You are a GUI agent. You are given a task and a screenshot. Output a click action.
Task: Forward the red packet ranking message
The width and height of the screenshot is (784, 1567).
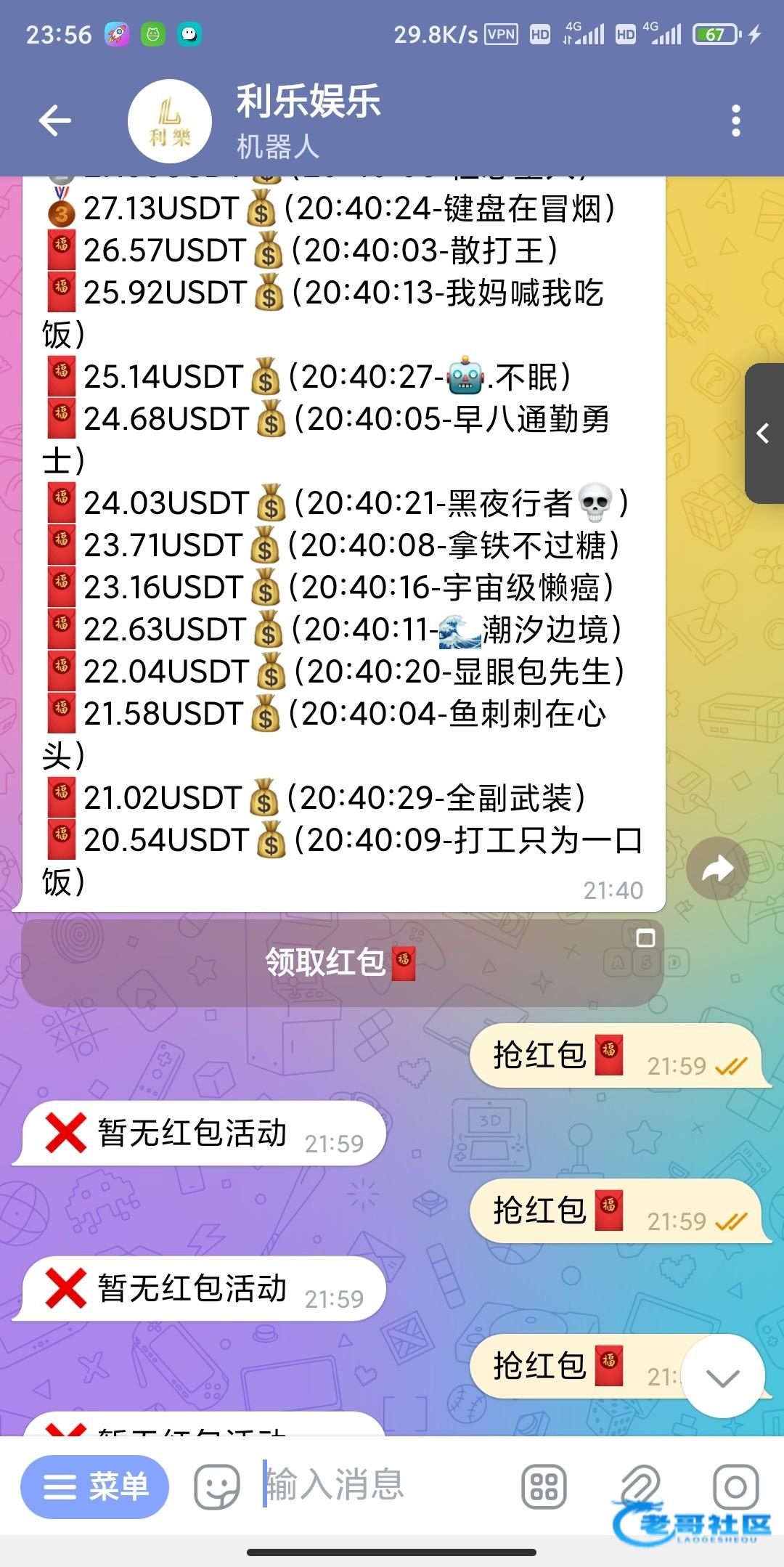717,869
